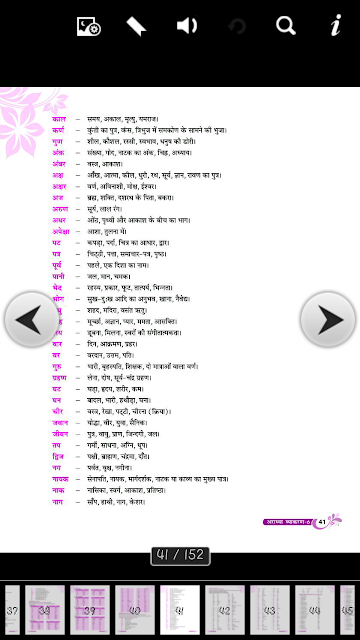Screen dimensions: 360x640
Task: Select page 42 thumbnail
Action: (225, 610)
